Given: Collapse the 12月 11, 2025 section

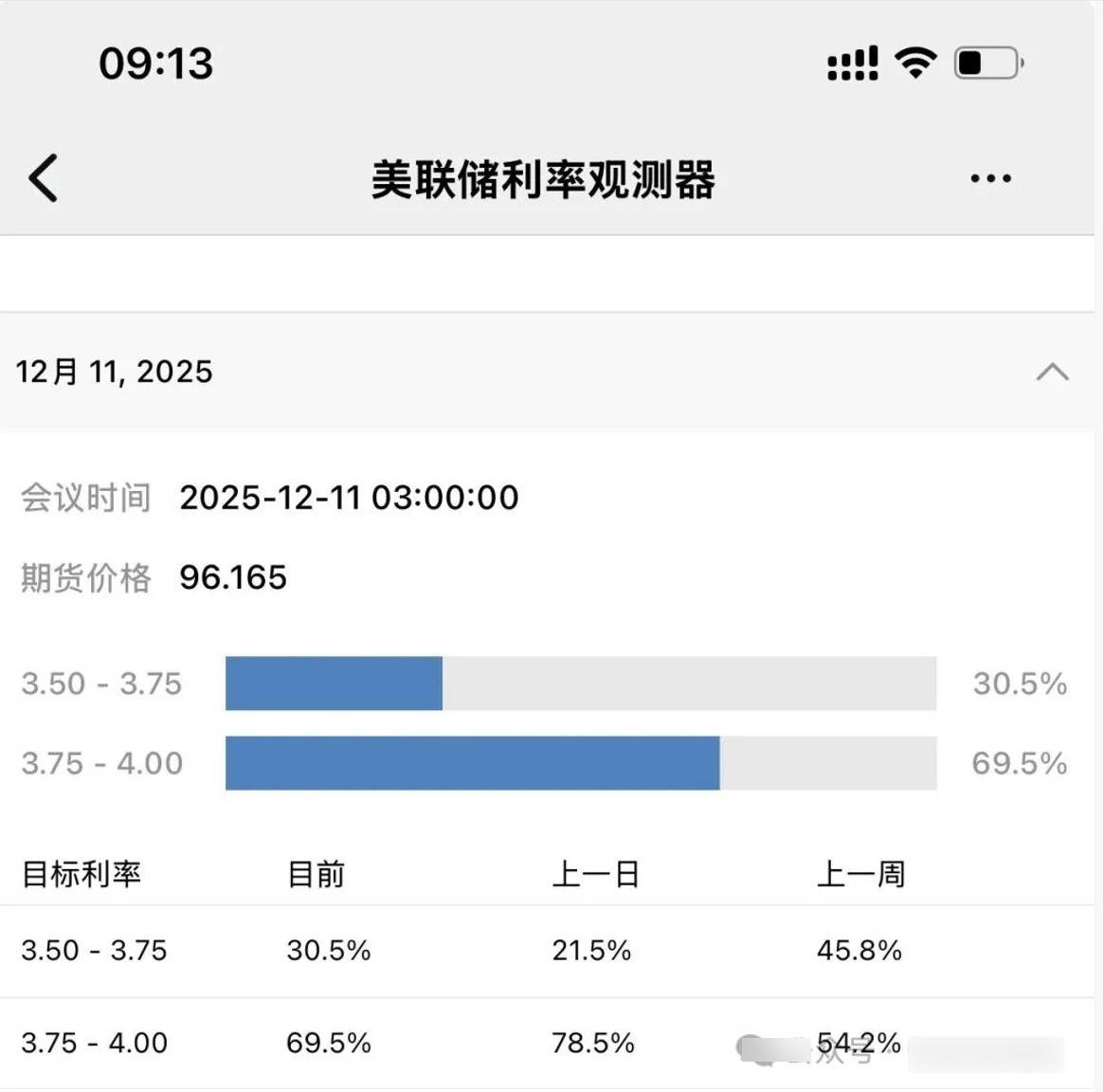Looking at the screenshot, I should tap(1052, 372).
